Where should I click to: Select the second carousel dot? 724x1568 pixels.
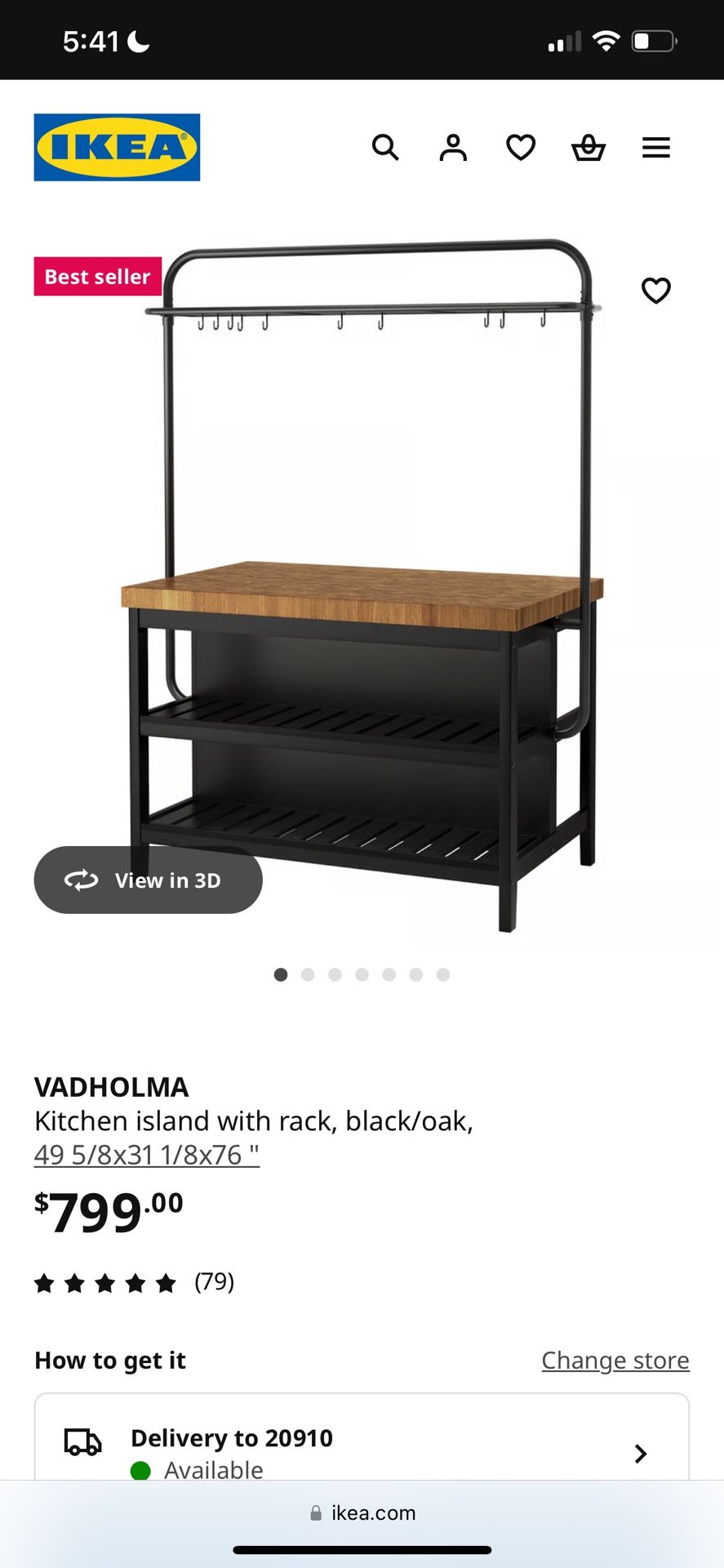pos(308,973)
